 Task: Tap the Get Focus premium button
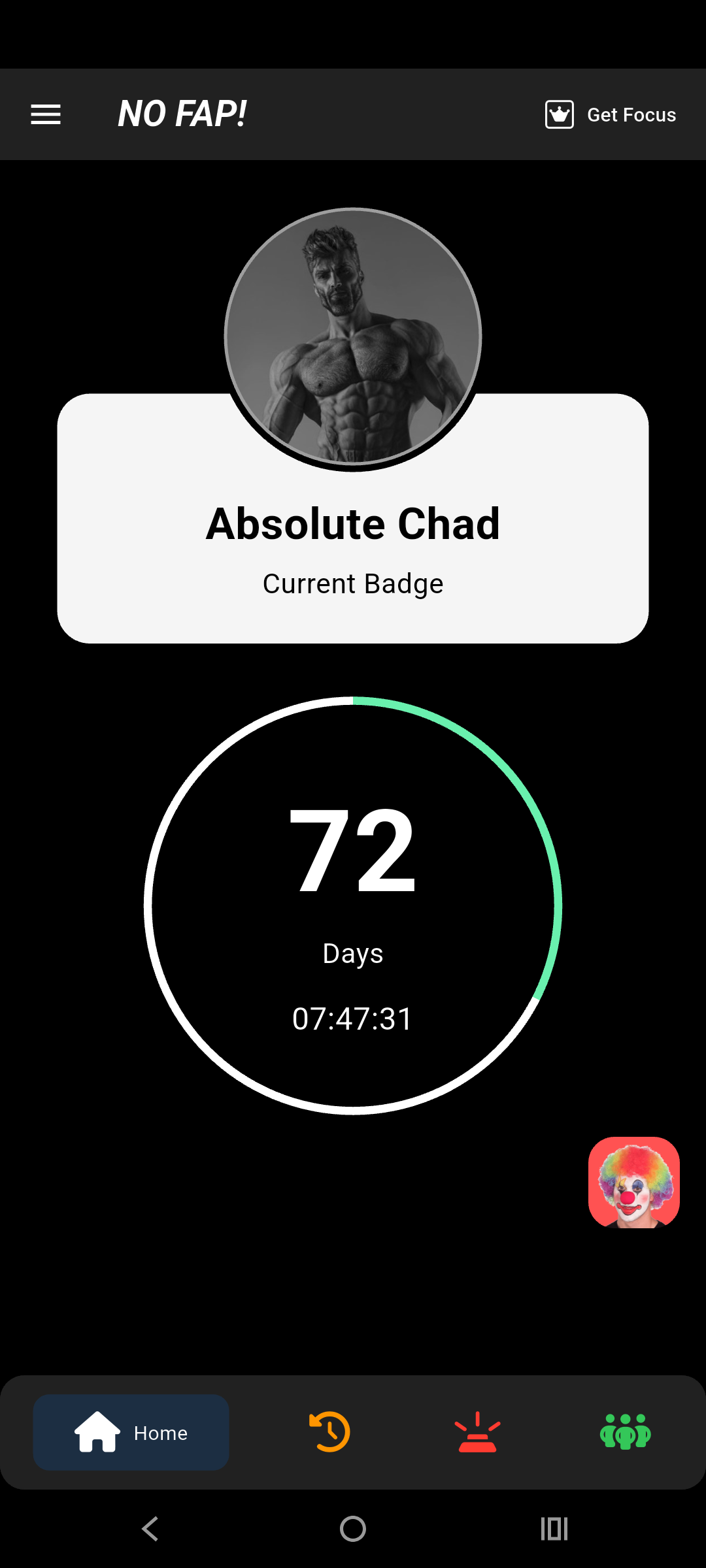[611, 115]
